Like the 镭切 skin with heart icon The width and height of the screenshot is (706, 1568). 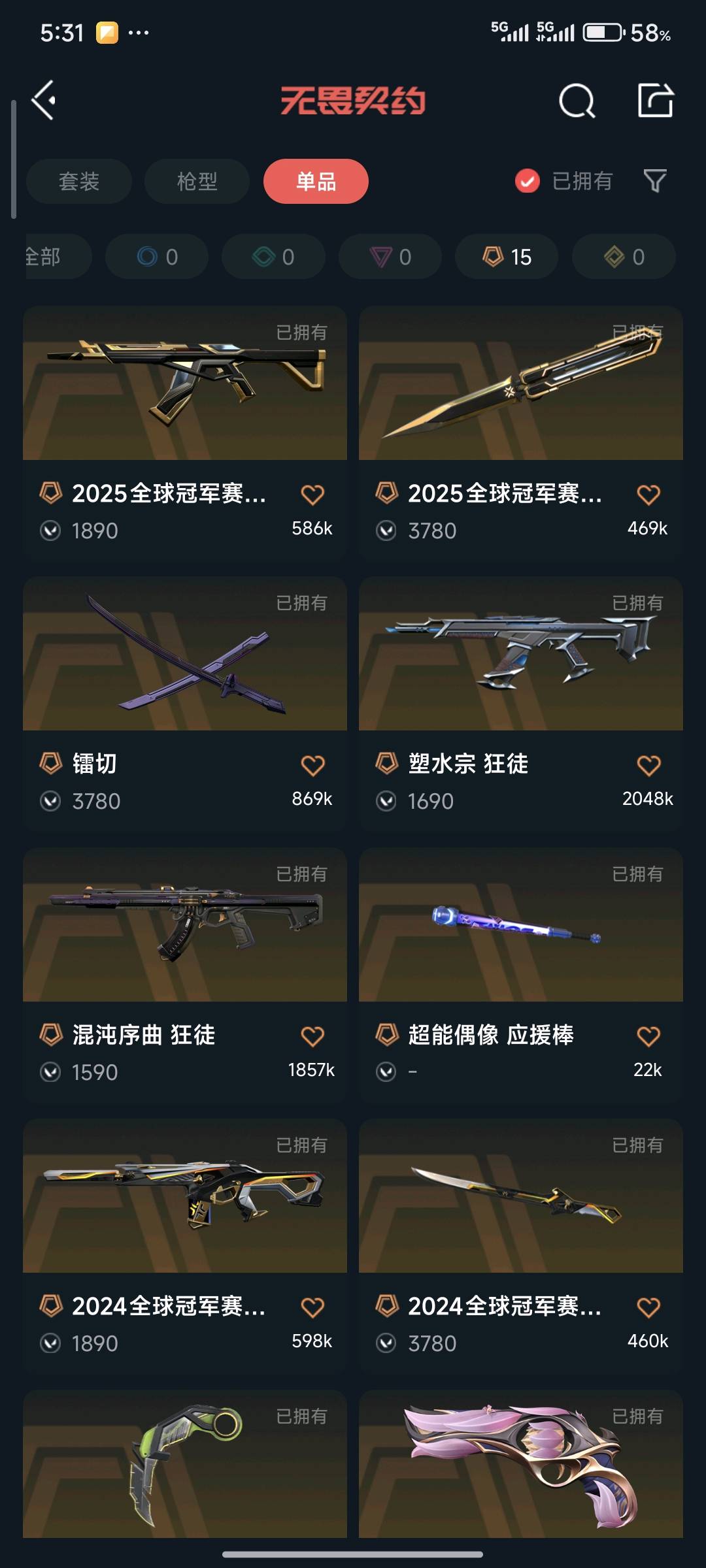312,765
